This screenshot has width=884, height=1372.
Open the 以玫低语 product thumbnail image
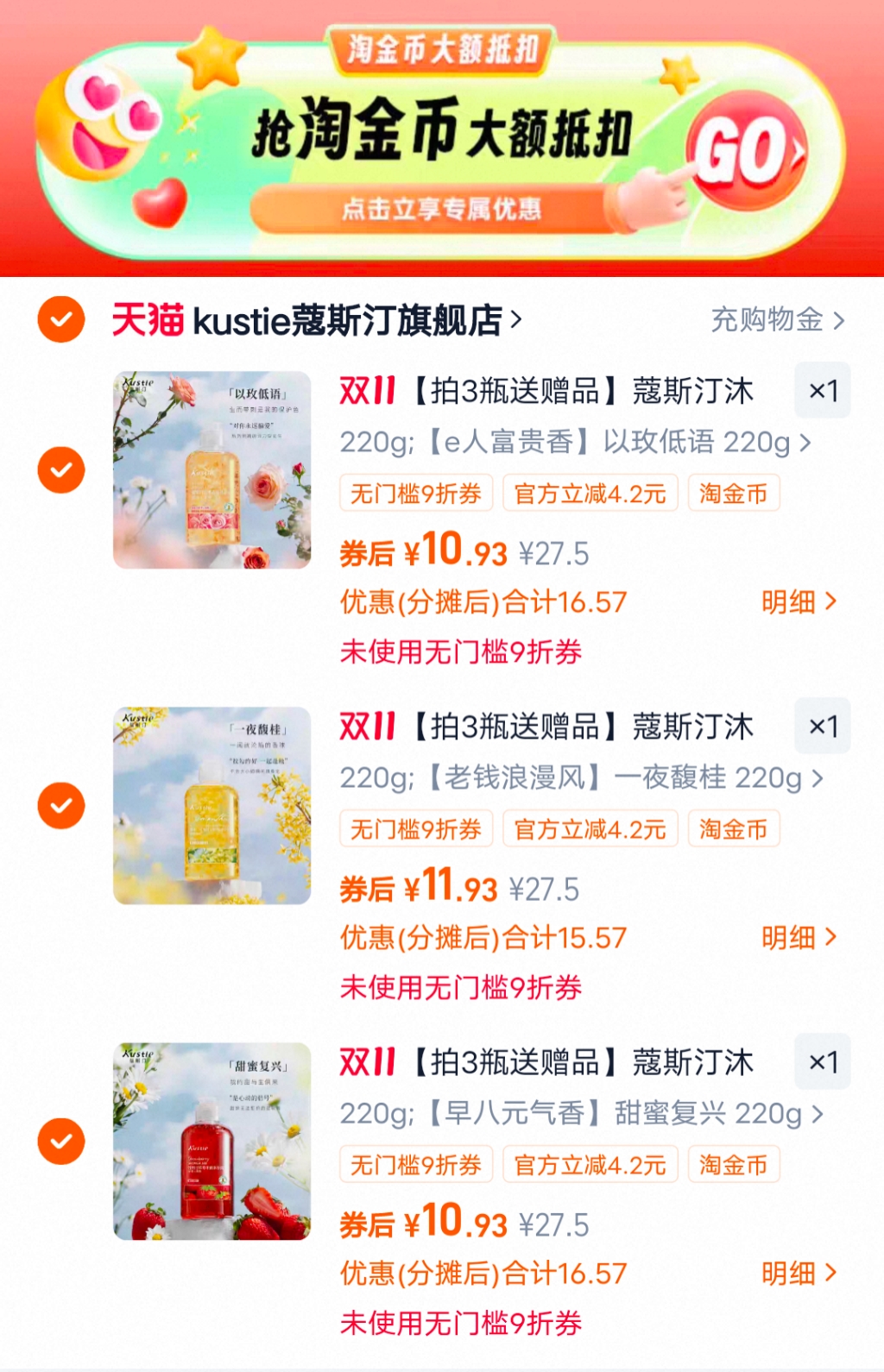point(212,470)
